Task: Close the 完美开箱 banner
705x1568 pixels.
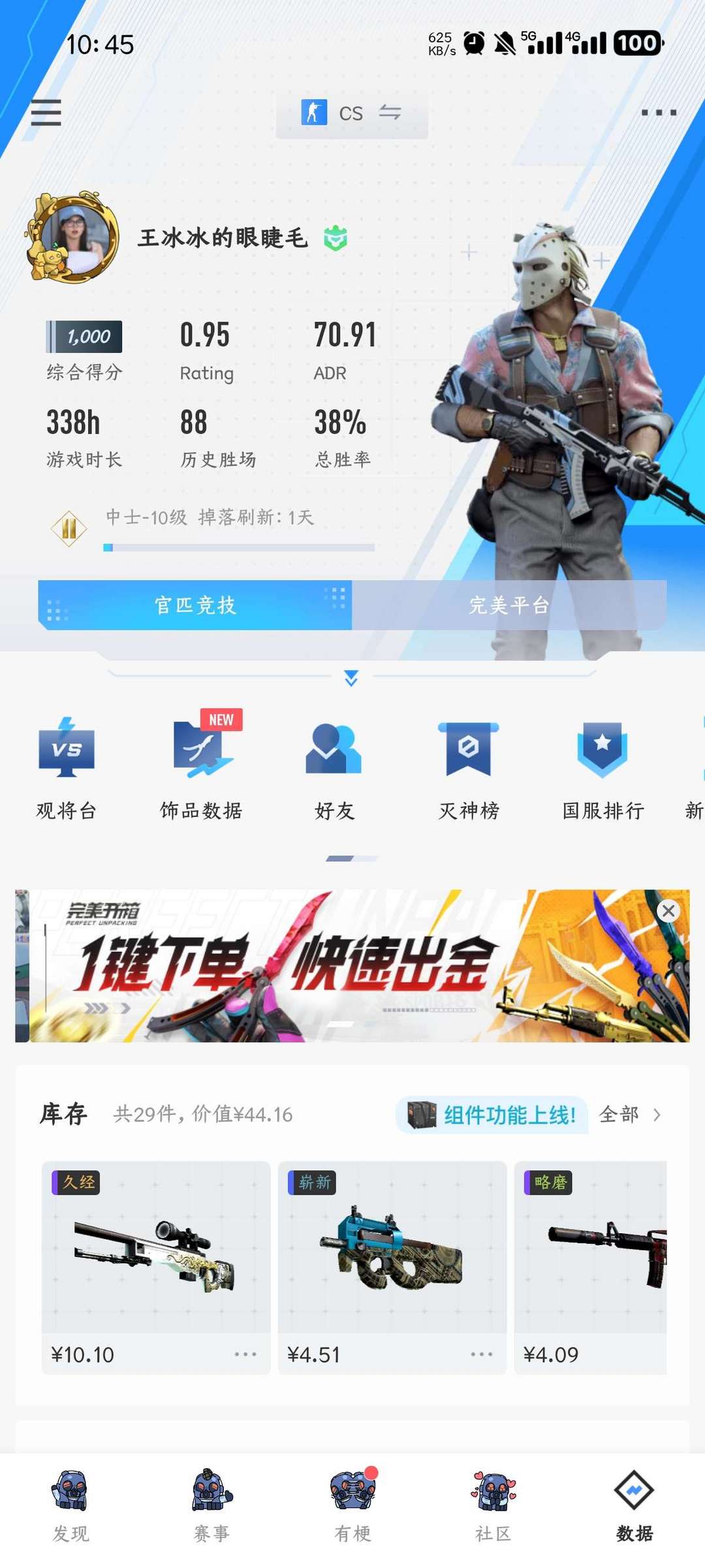Action: [668, 910]
